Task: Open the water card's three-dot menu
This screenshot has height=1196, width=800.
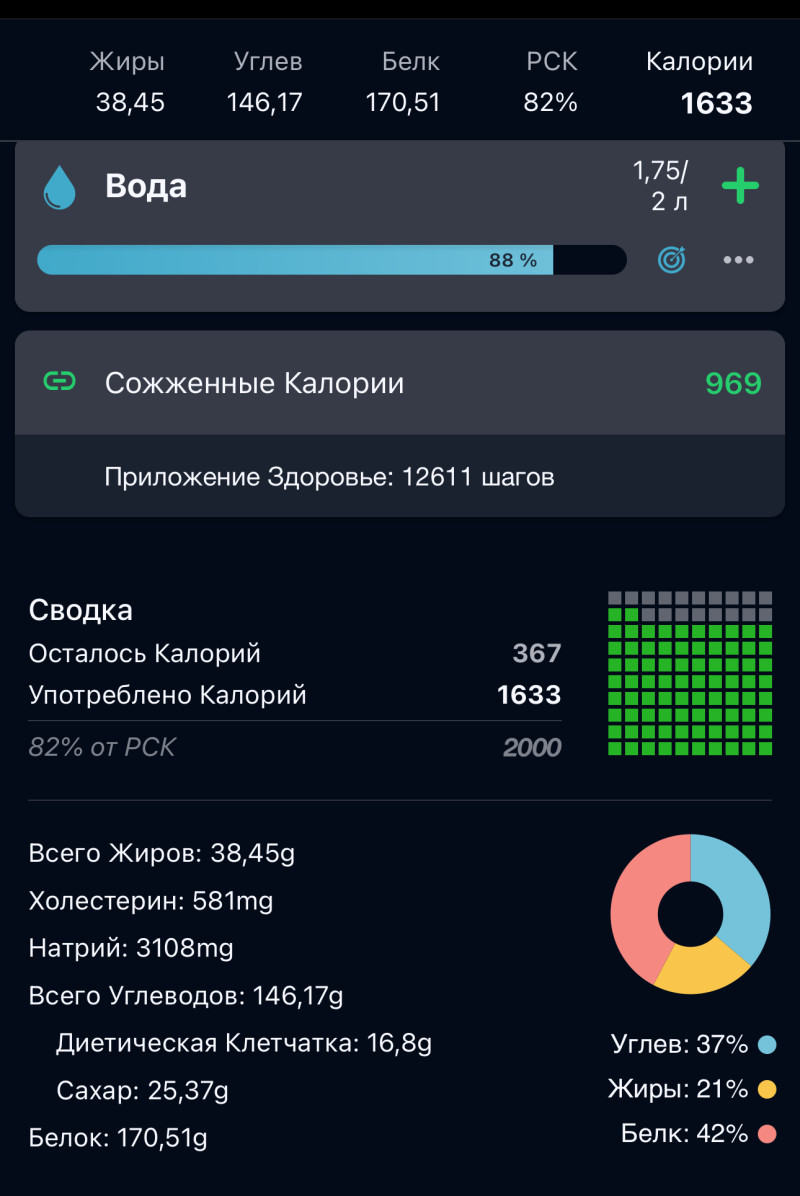Action: (738, 260)
